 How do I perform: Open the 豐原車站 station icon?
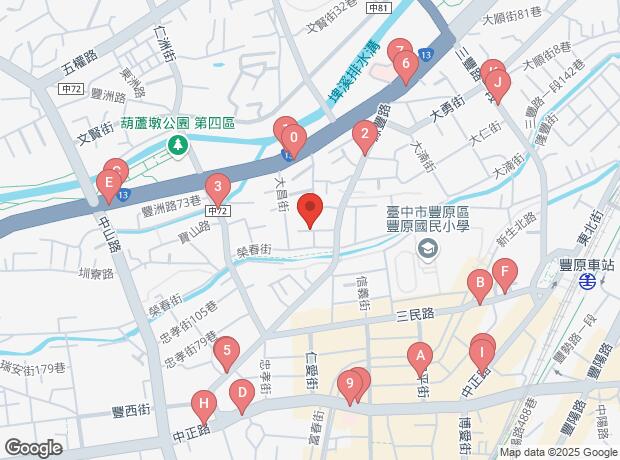tap(585, 280)
